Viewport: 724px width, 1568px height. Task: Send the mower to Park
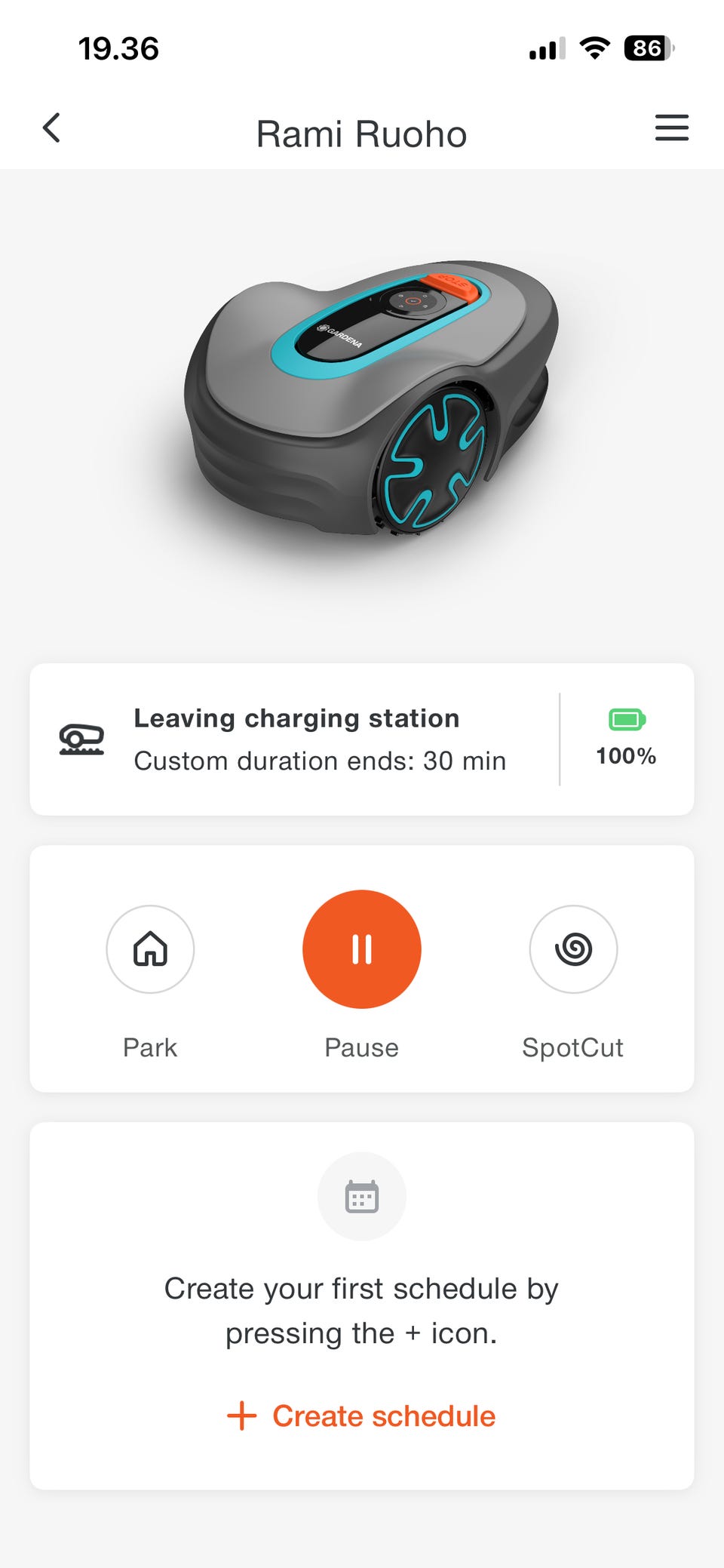(x=150, y=949)
